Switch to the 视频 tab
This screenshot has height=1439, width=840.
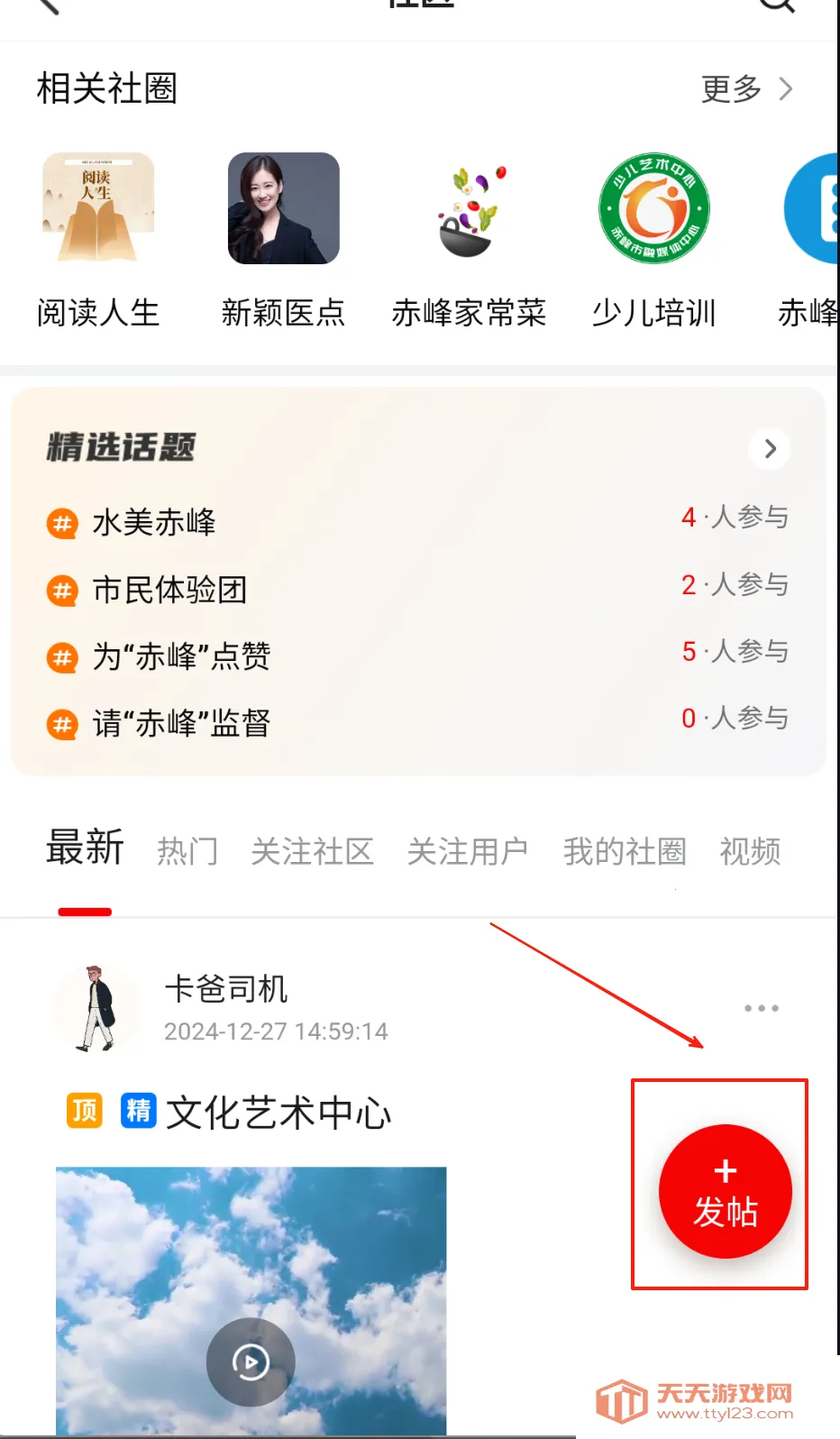coord(750,851)
